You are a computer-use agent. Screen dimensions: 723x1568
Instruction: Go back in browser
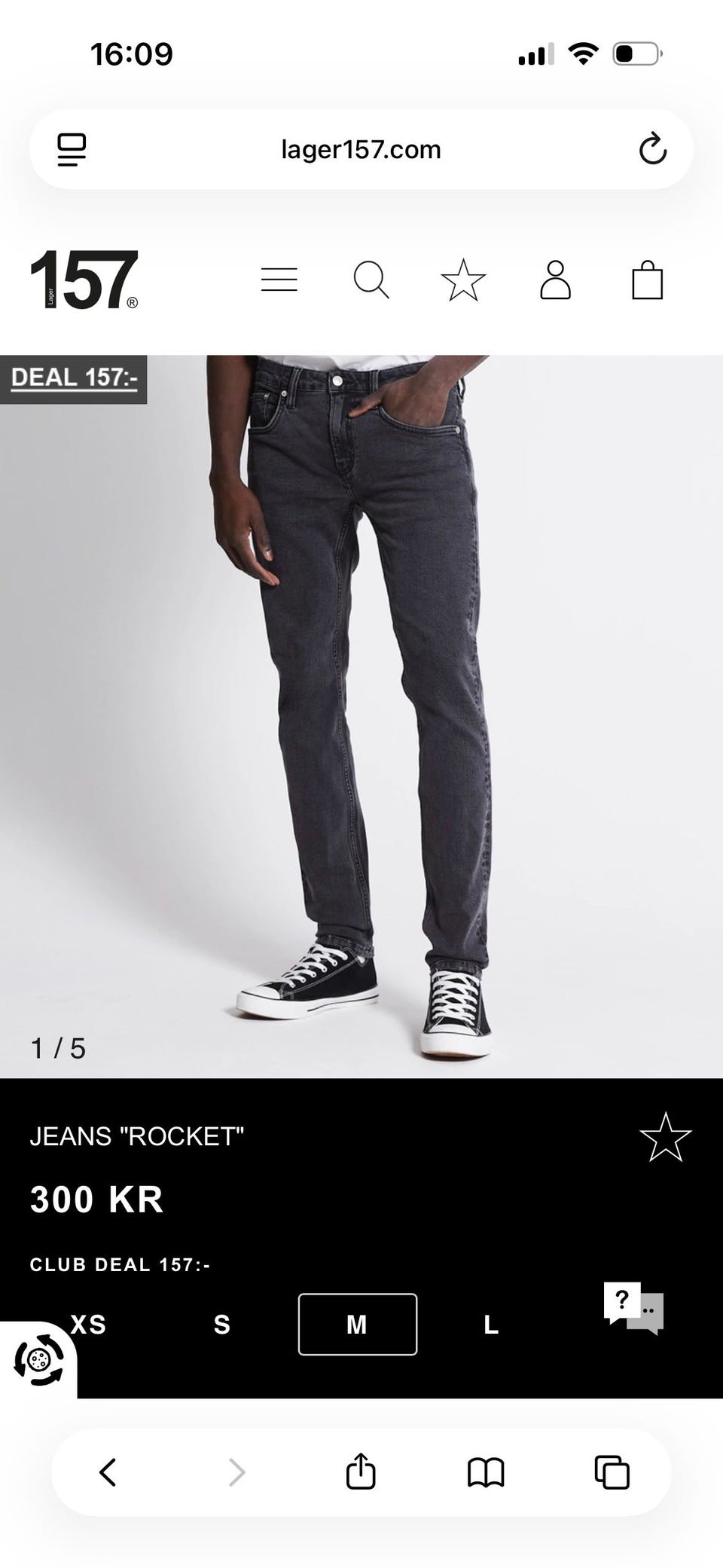[108, 1472]
